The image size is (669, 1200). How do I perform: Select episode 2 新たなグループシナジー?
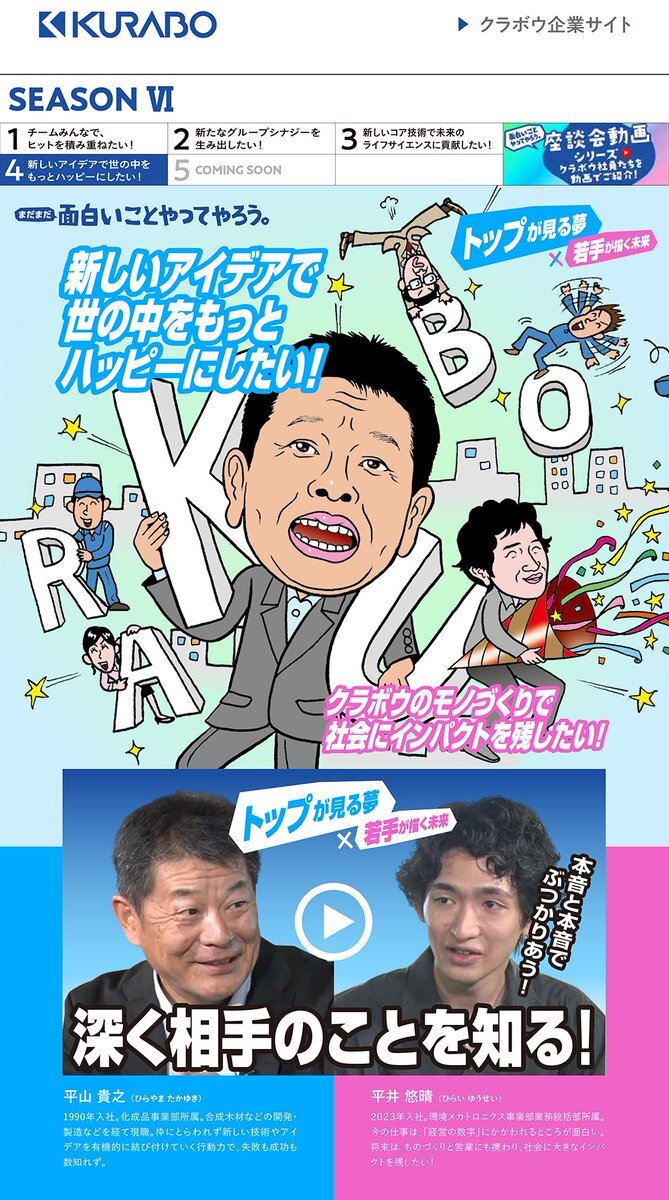251,138
